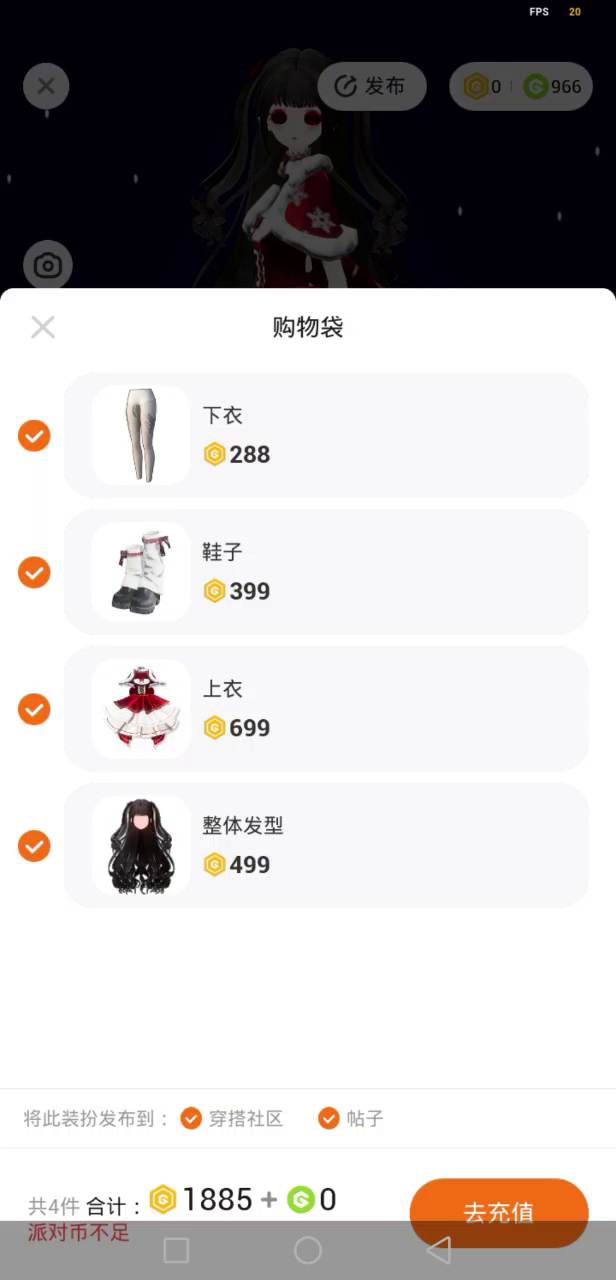Open the 下衣 leggings item card
The width and height of the screenshot is (616, 1280).
click(x=326, y=436)
